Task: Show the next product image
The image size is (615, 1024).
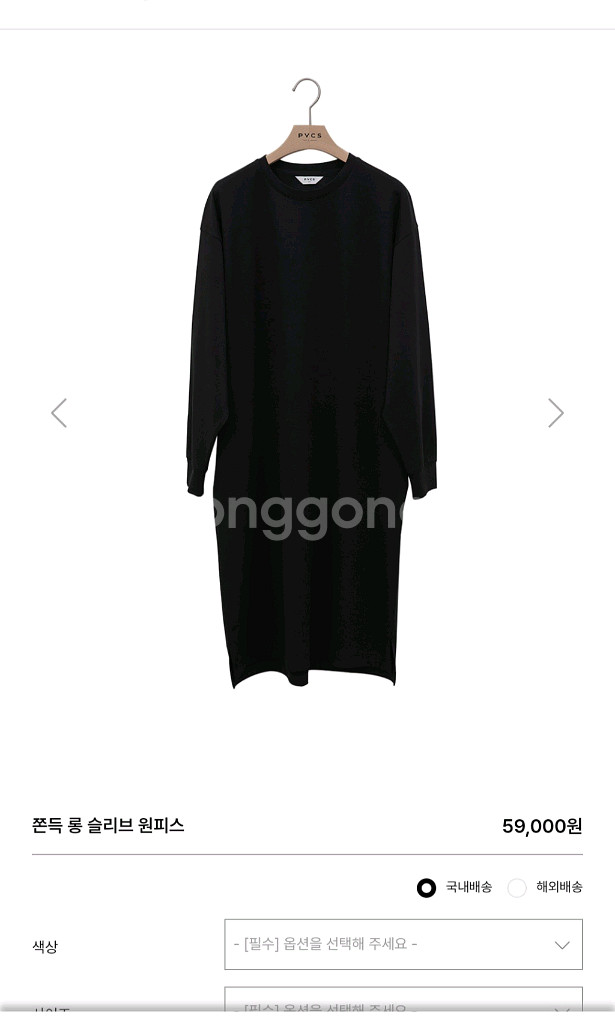Action: coord(555,413)
